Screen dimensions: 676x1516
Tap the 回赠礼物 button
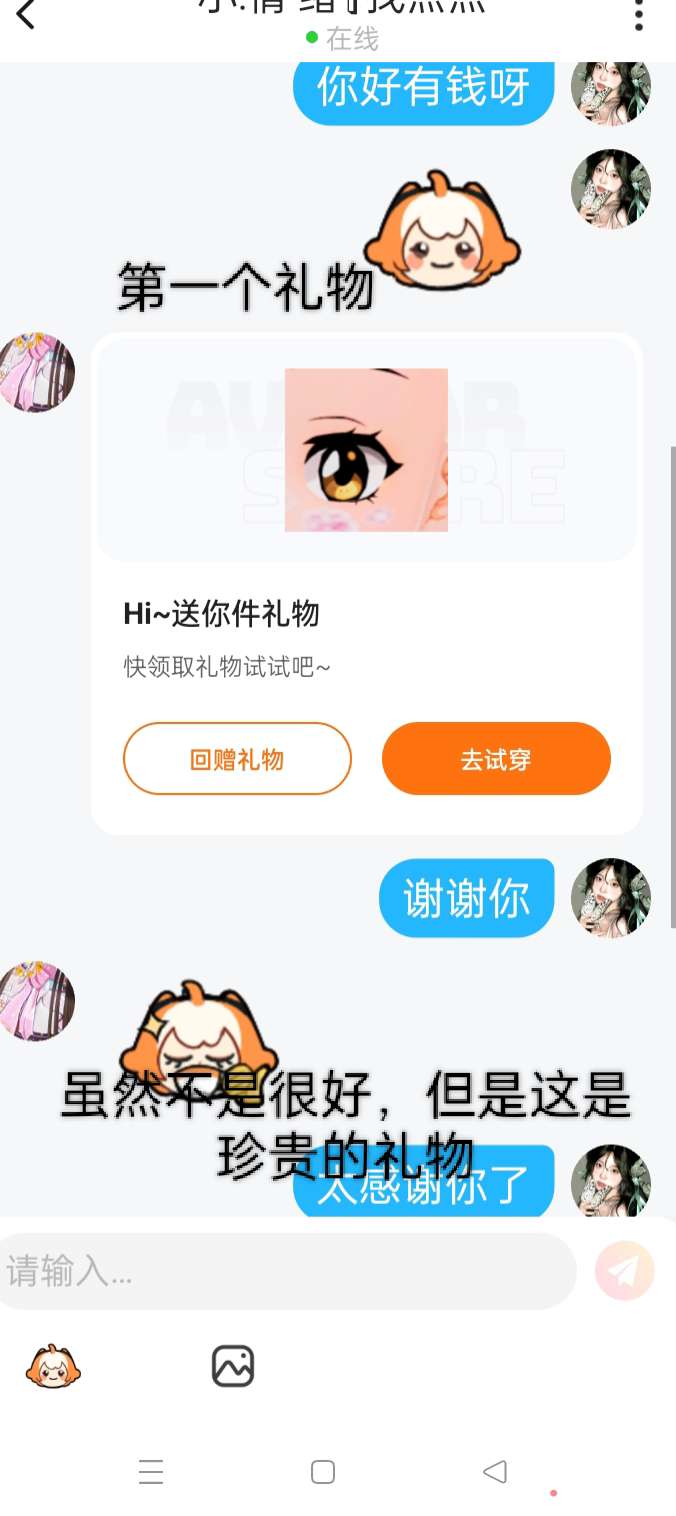(x=237, y=759)
